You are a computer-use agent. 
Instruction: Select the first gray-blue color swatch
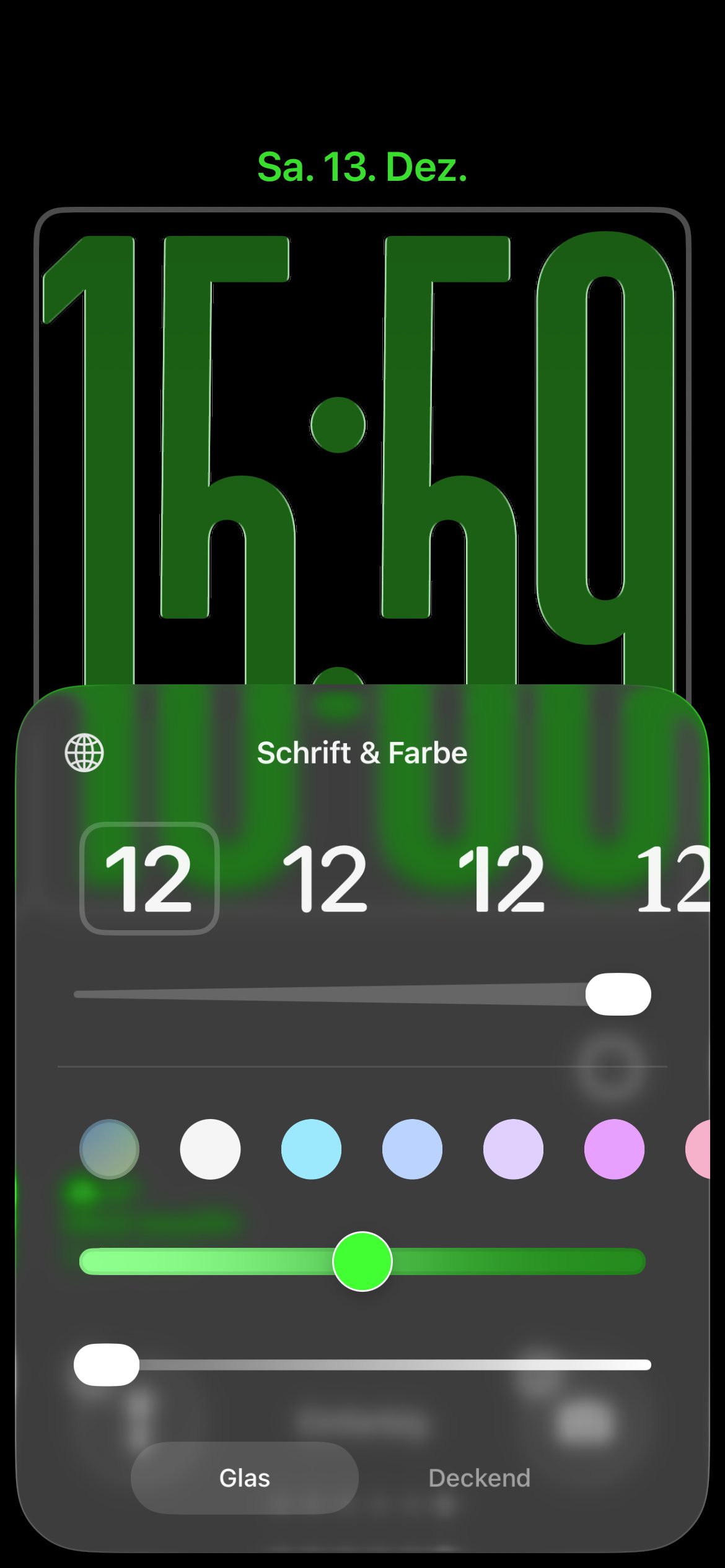pyautogui.click(x=109, y=1149)
